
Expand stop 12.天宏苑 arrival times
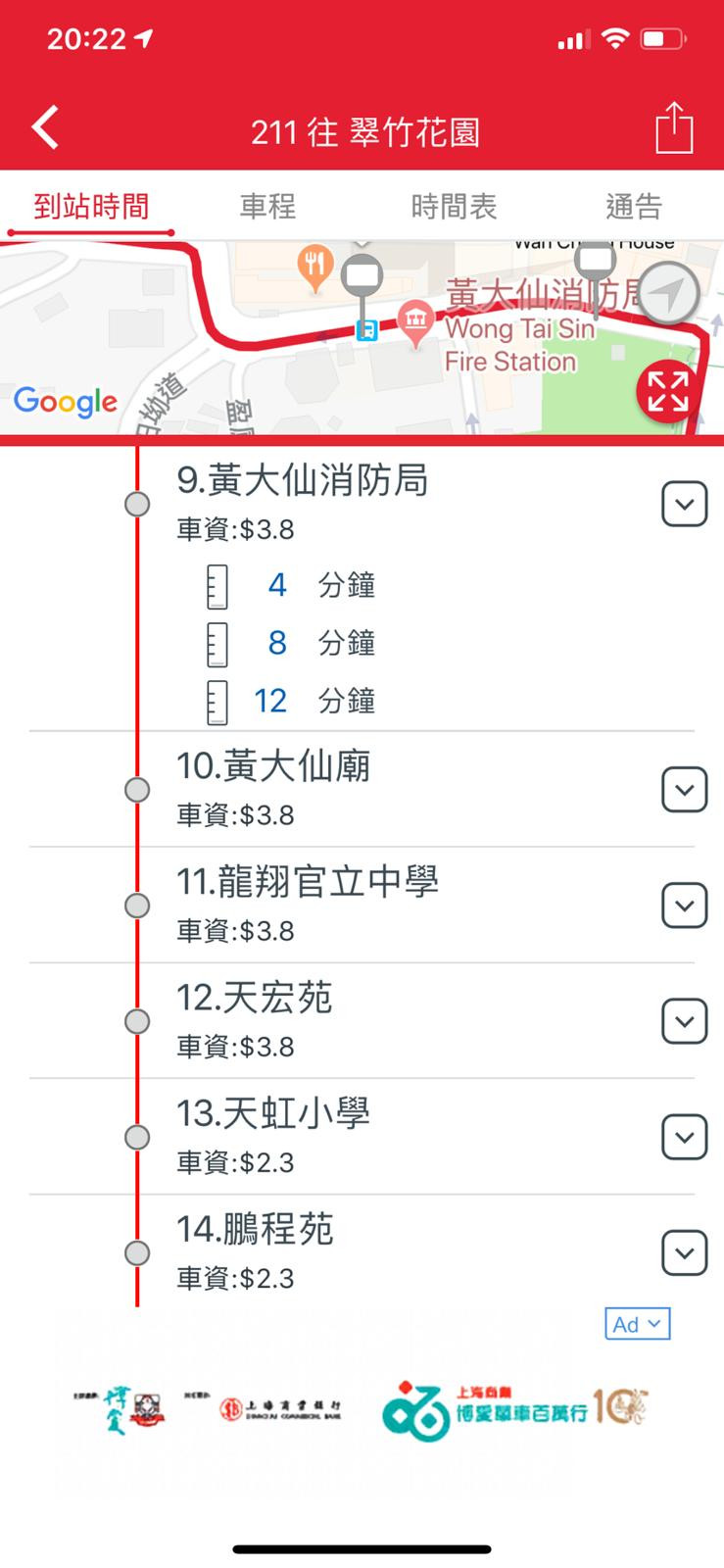pyautogui.click(x=684, y=1021)
